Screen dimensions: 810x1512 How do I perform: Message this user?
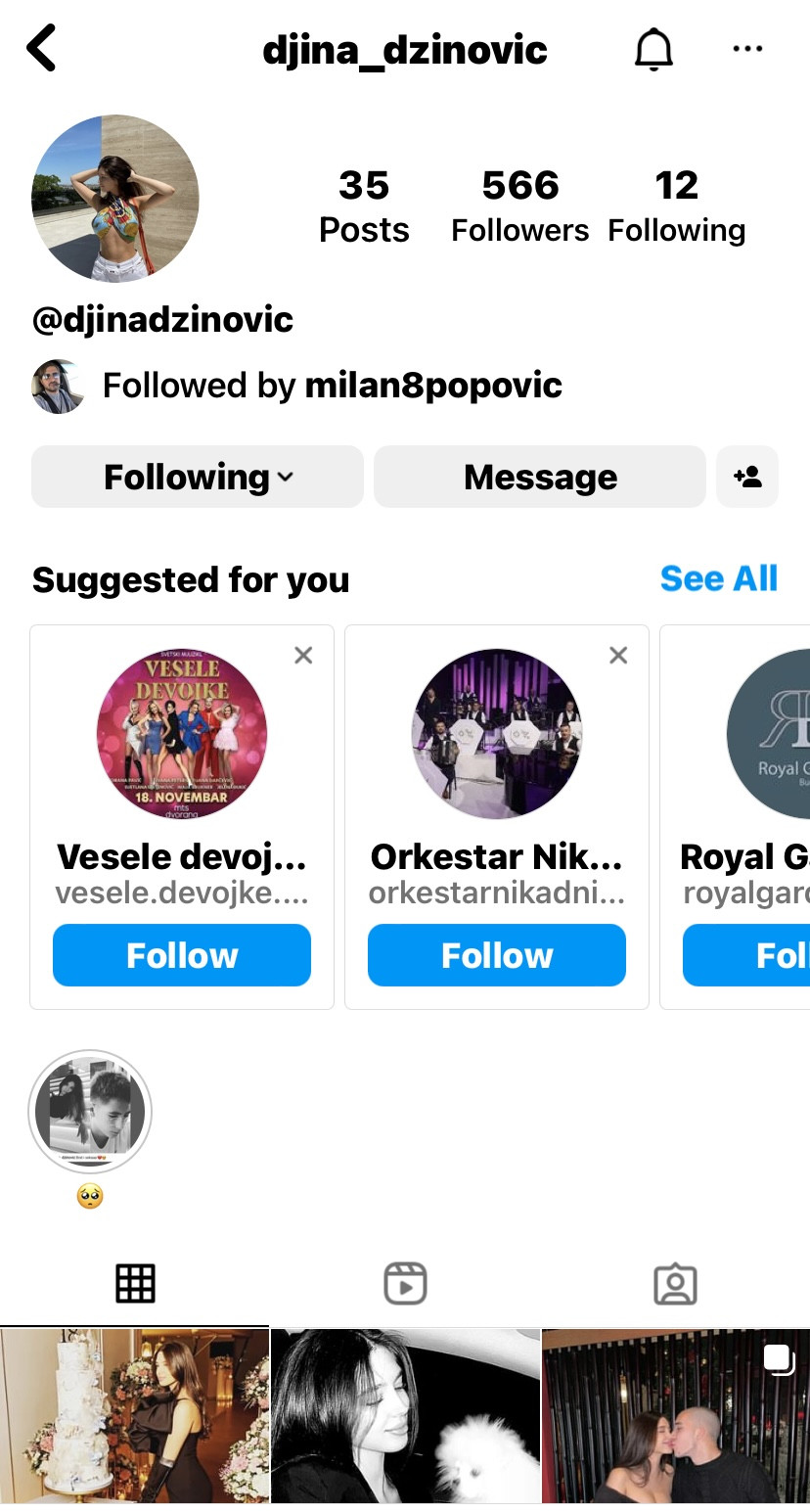[x=539, y=478]
